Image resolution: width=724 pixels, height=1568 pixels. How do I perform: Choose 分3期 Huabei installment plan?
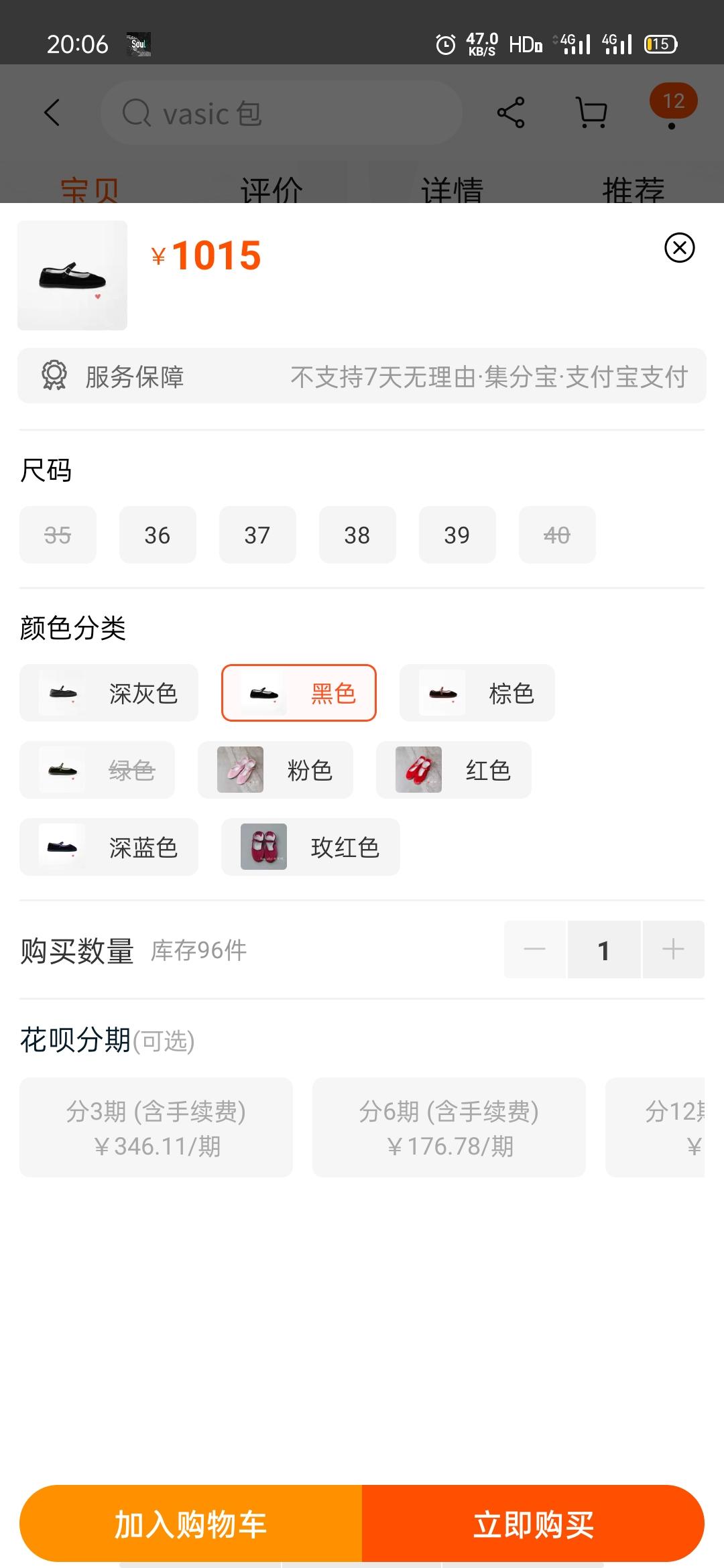(x=156, y=1127)
